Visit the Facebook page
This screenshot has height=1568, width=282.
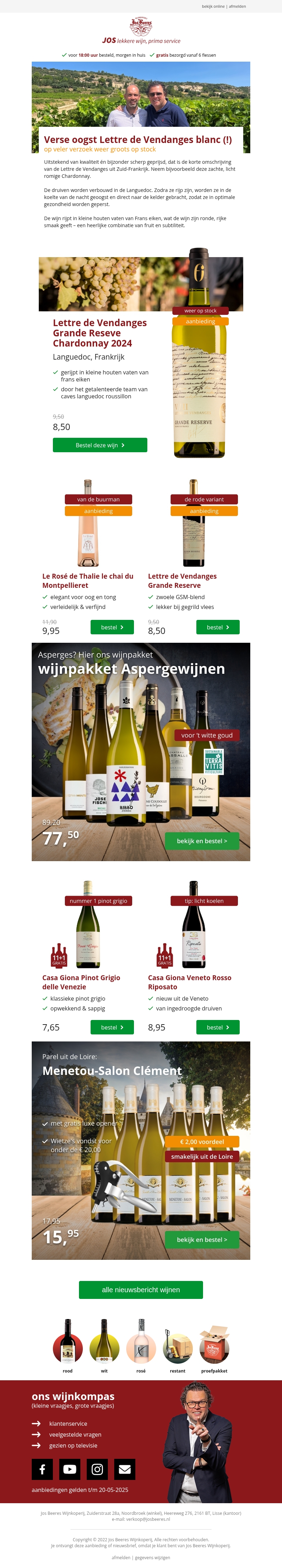coord(42,1469)
